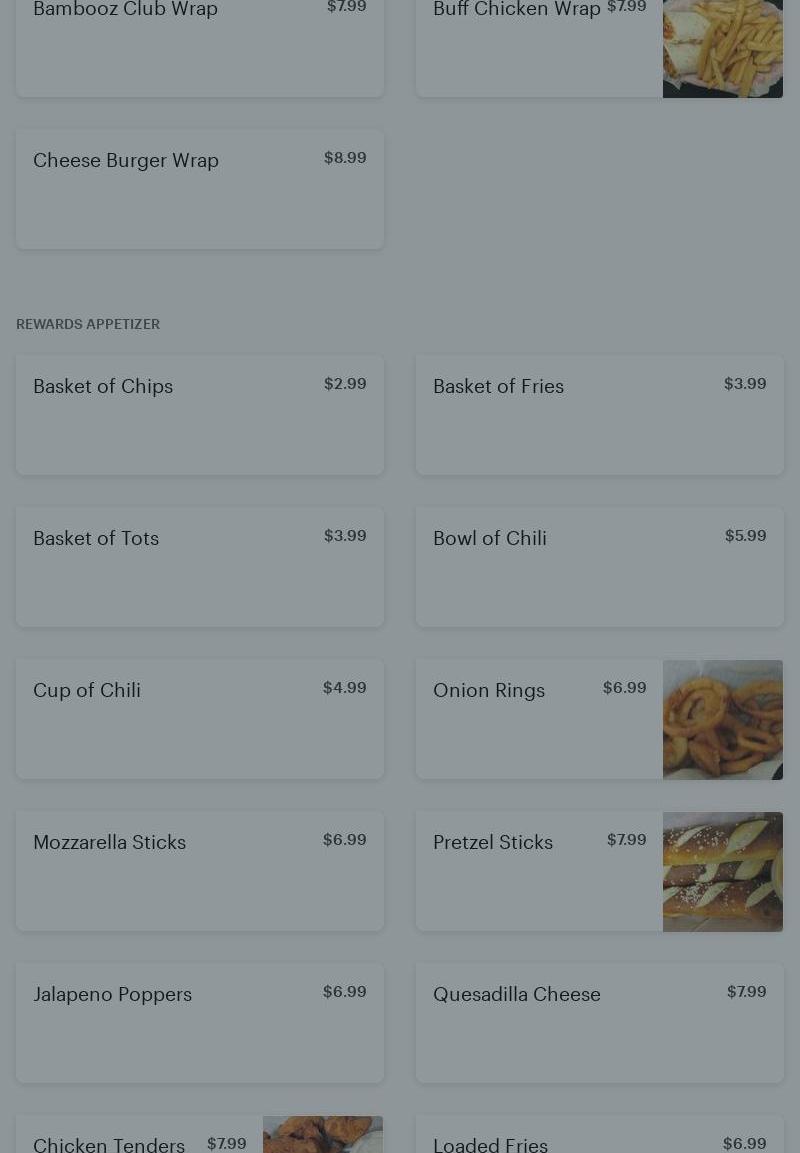Choose Cup of Chili
This screenshot has width=800, height=1153.
pyautogui.click(x=199, y=719)
